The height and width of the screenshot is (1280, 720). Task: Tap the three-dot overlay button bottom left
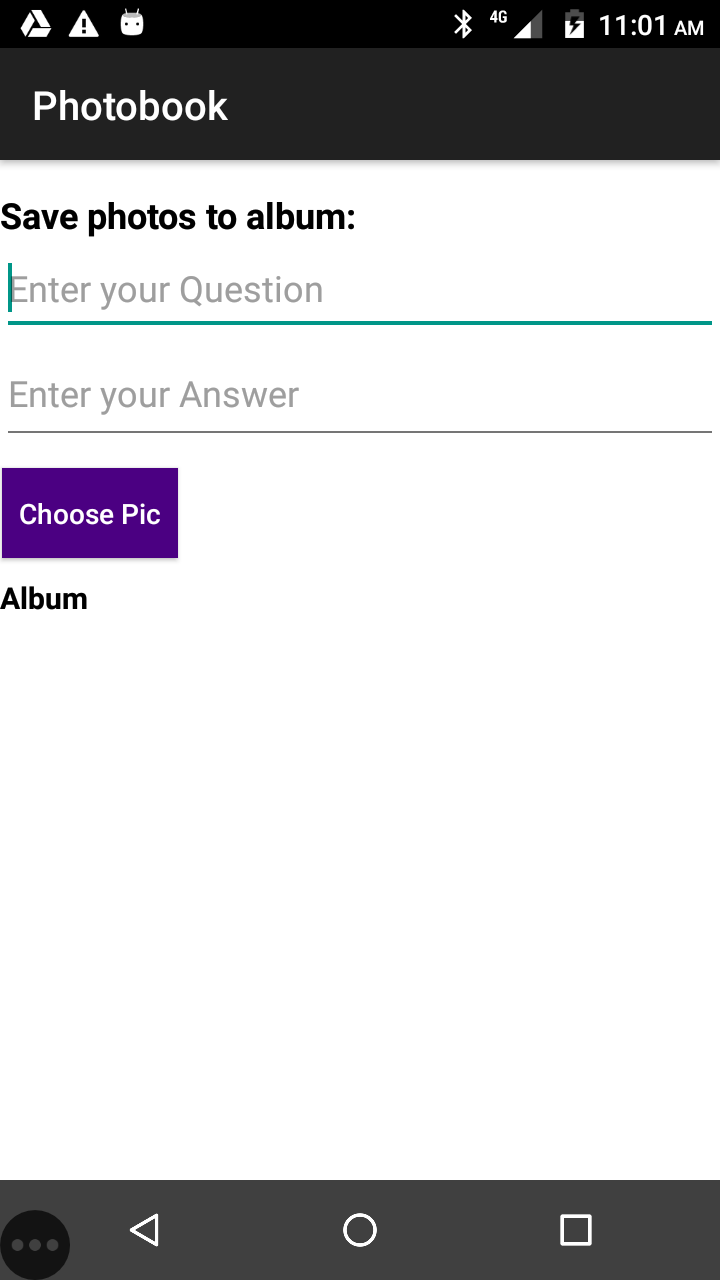tap(37, 1243)
